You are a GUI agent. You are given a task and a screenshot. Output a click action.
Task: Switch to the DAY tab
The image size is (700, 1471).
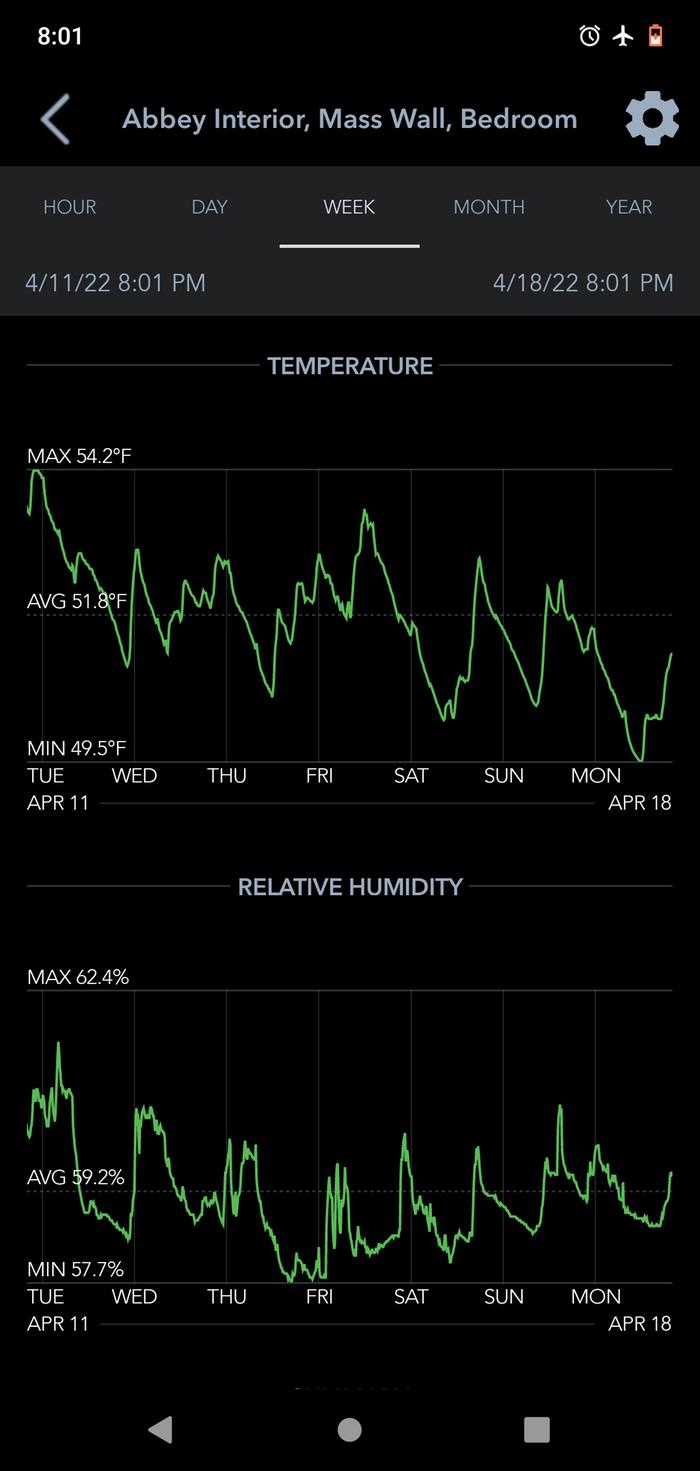point(210,207)
